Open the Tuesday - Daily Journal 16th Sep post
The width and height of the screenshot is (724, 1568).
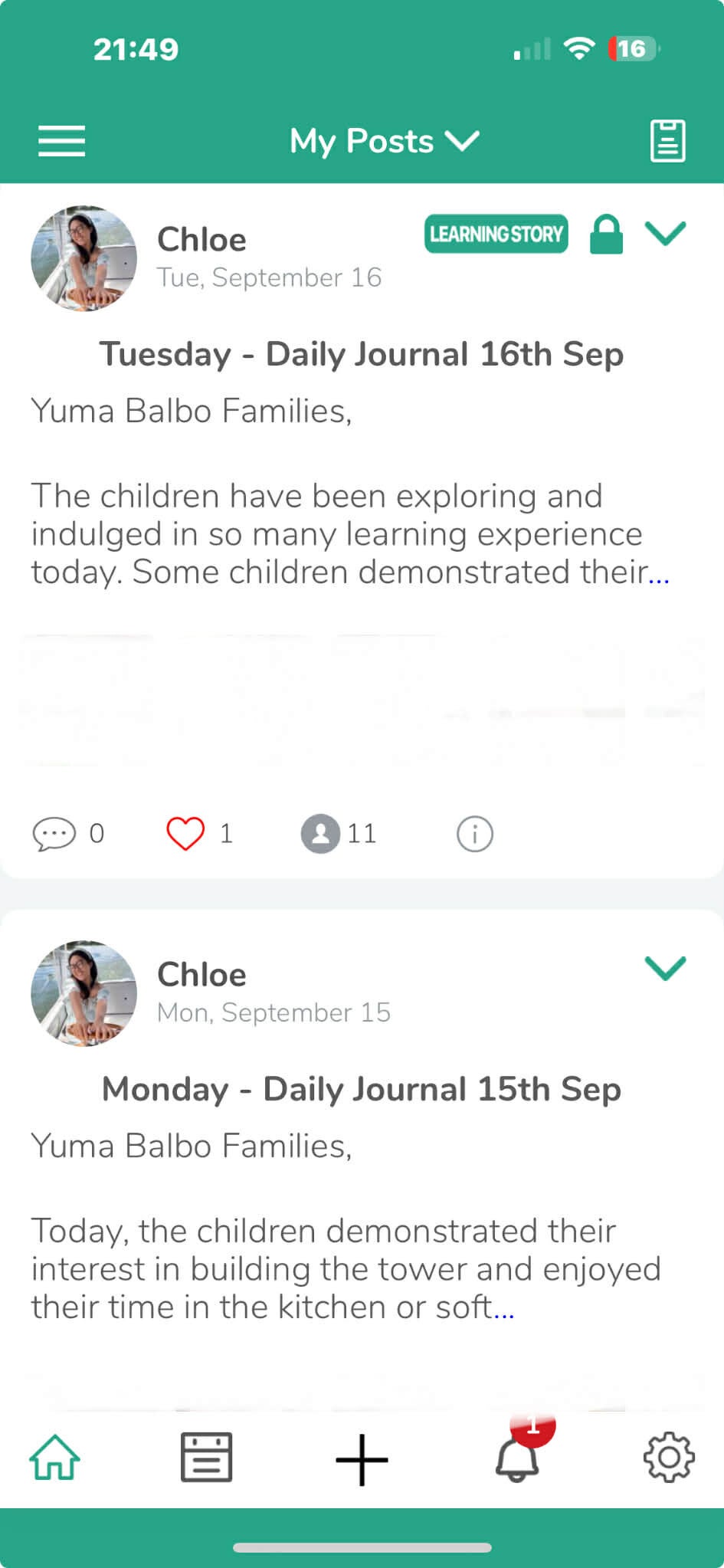(x=362, y=355)
